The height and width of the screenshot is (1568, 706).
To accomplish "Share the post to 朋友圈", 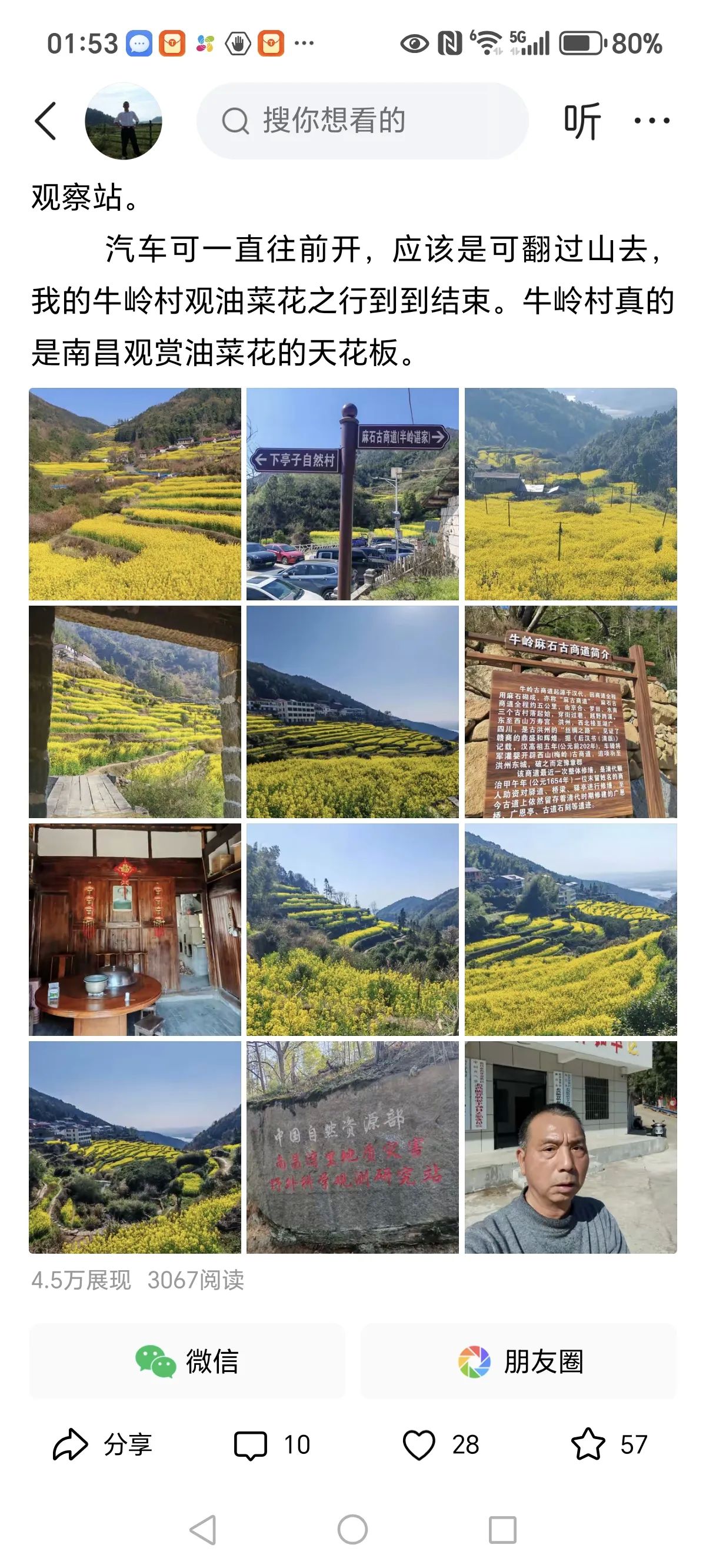I will pos(519,1361).
